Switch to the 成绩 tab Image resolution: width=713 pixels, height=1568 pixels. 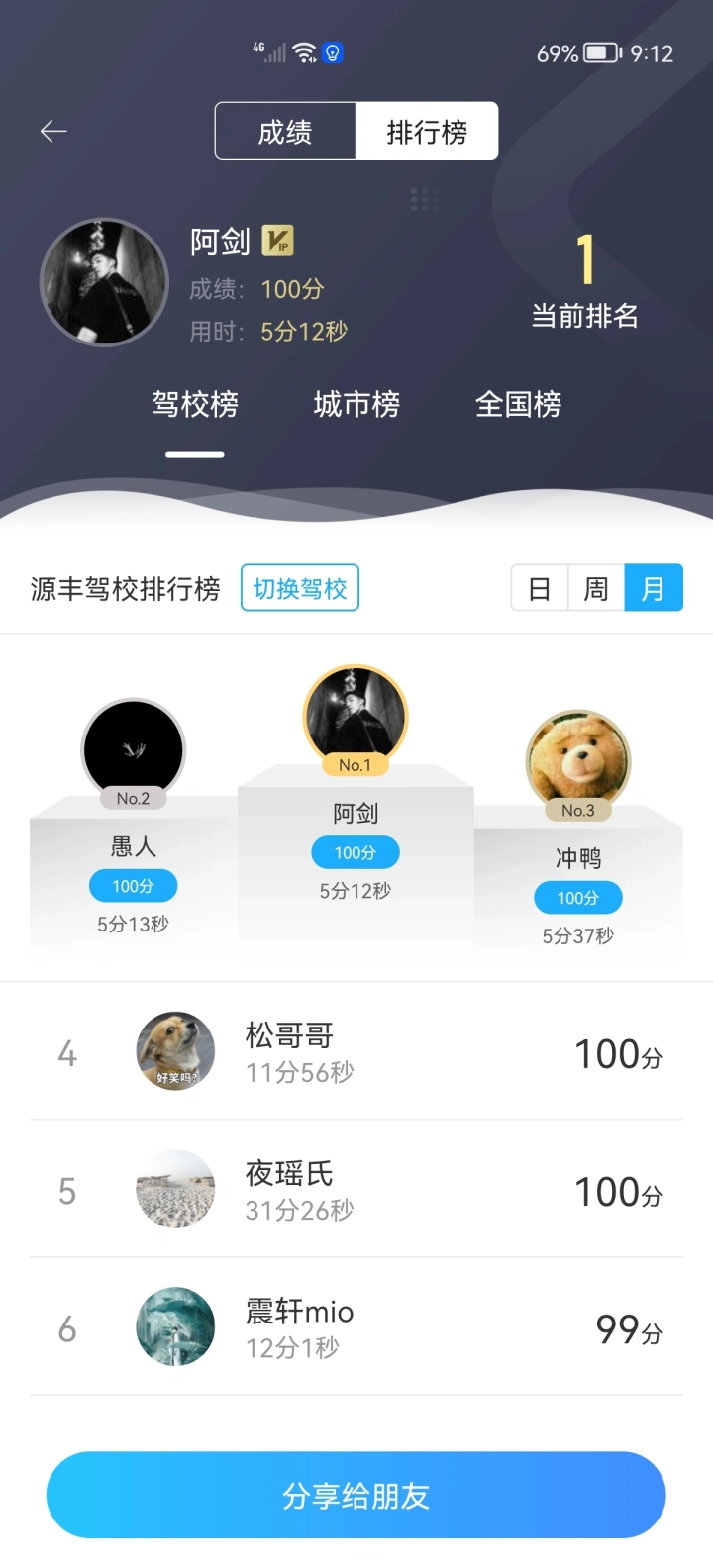[285, 132]
